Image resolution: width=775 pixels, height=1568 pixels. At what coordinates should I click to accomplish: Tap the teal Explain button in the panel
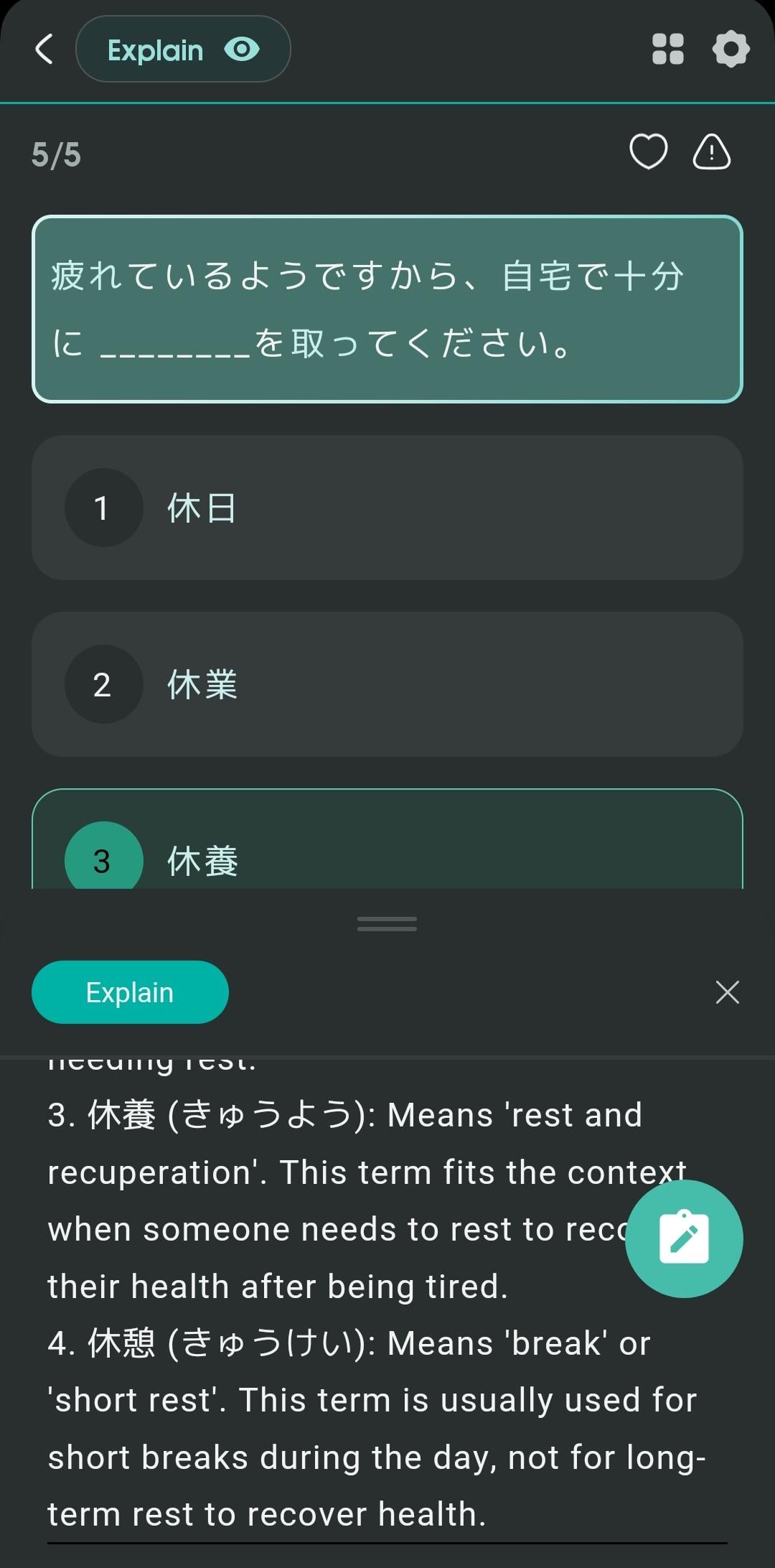130,992
